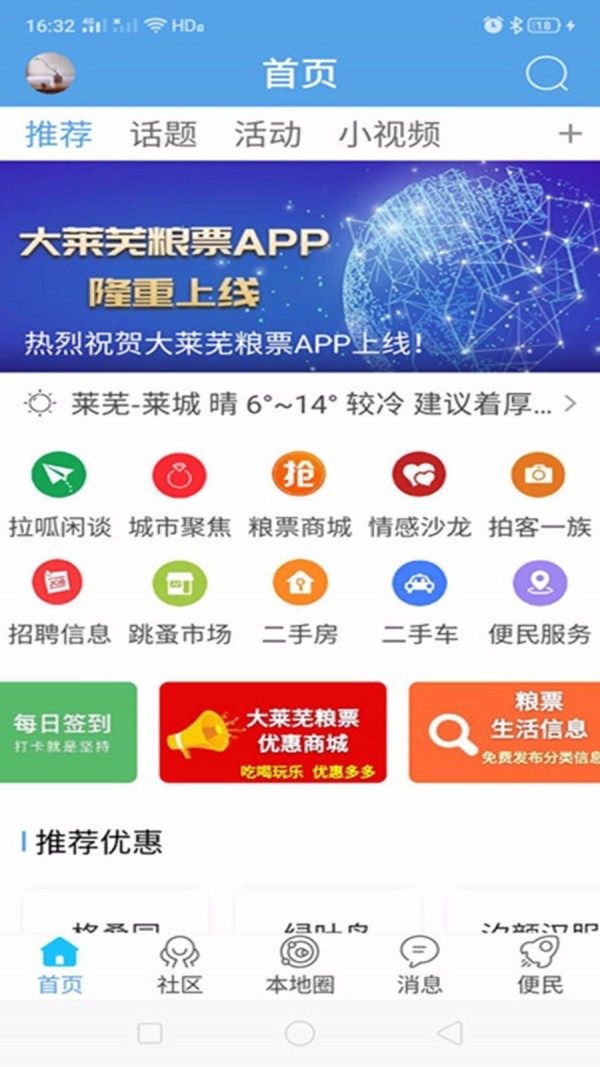The height and width of the screenshot is (1067, 600).
Task: Switch to the 话题 tab
Action: pos(163,134)
